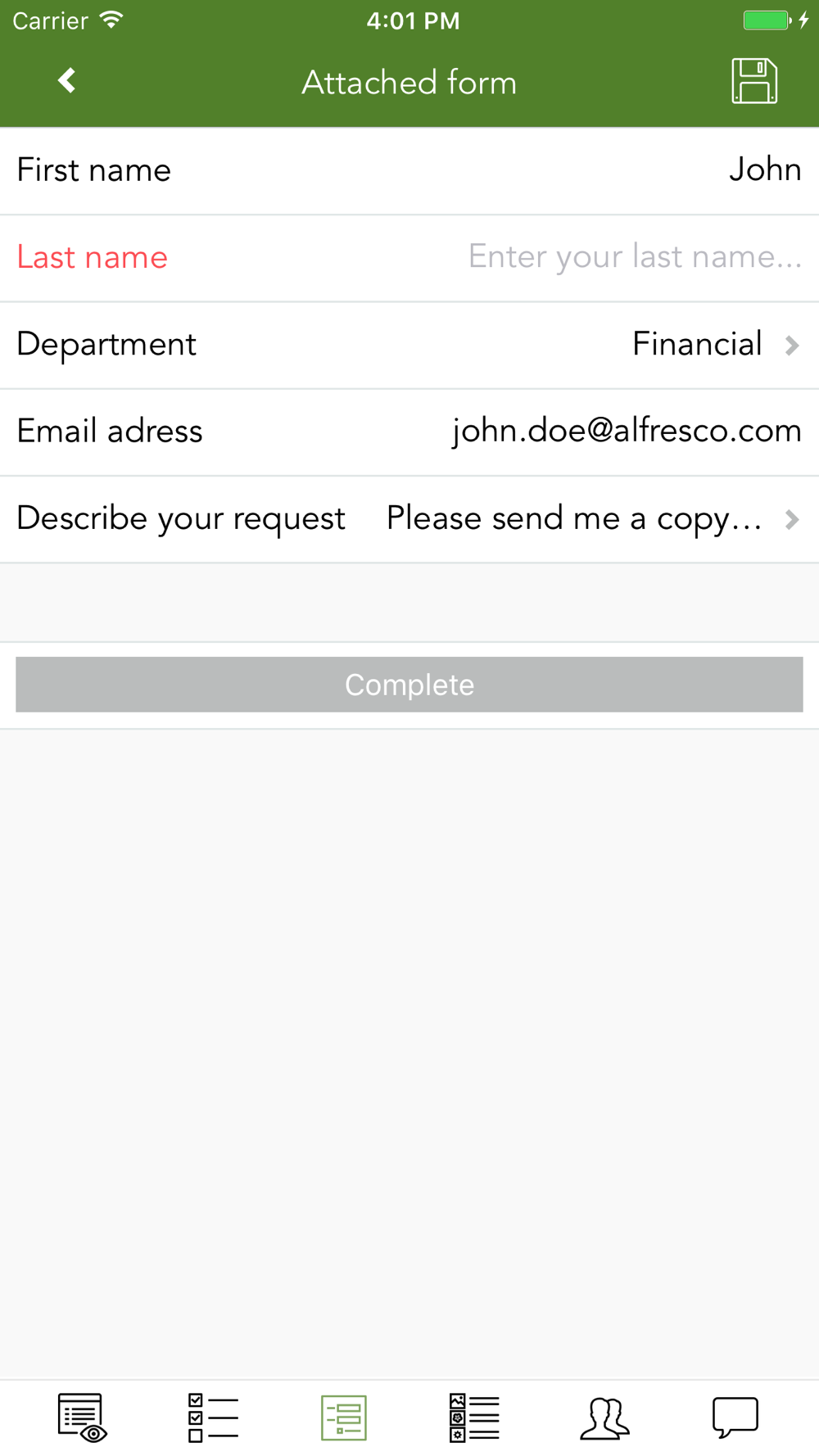Image resolution: width=819 pixels, height=1456 pixels.
Task: Save the form with the floppy disk icon
Action: pos(754,81)
